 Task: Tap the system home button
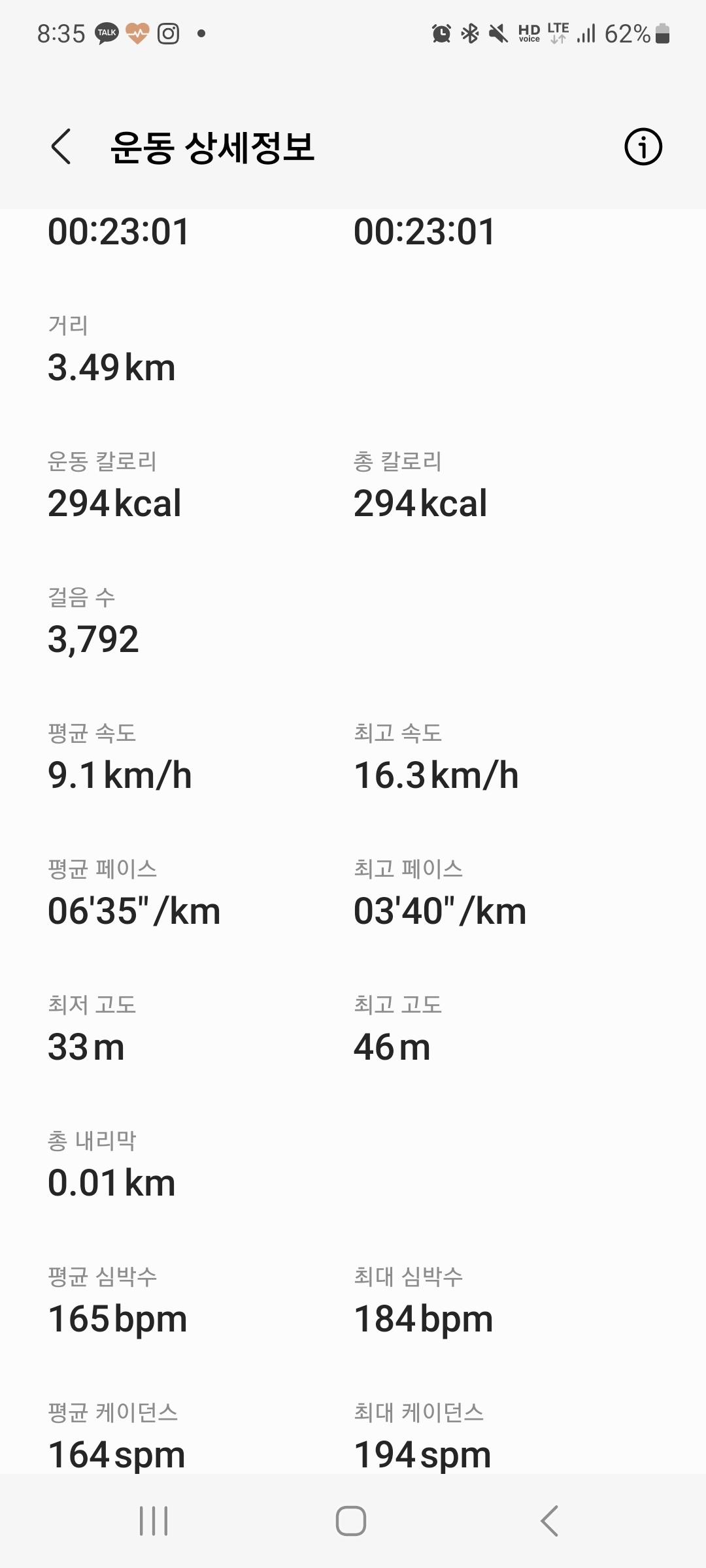coord(351,1521)
